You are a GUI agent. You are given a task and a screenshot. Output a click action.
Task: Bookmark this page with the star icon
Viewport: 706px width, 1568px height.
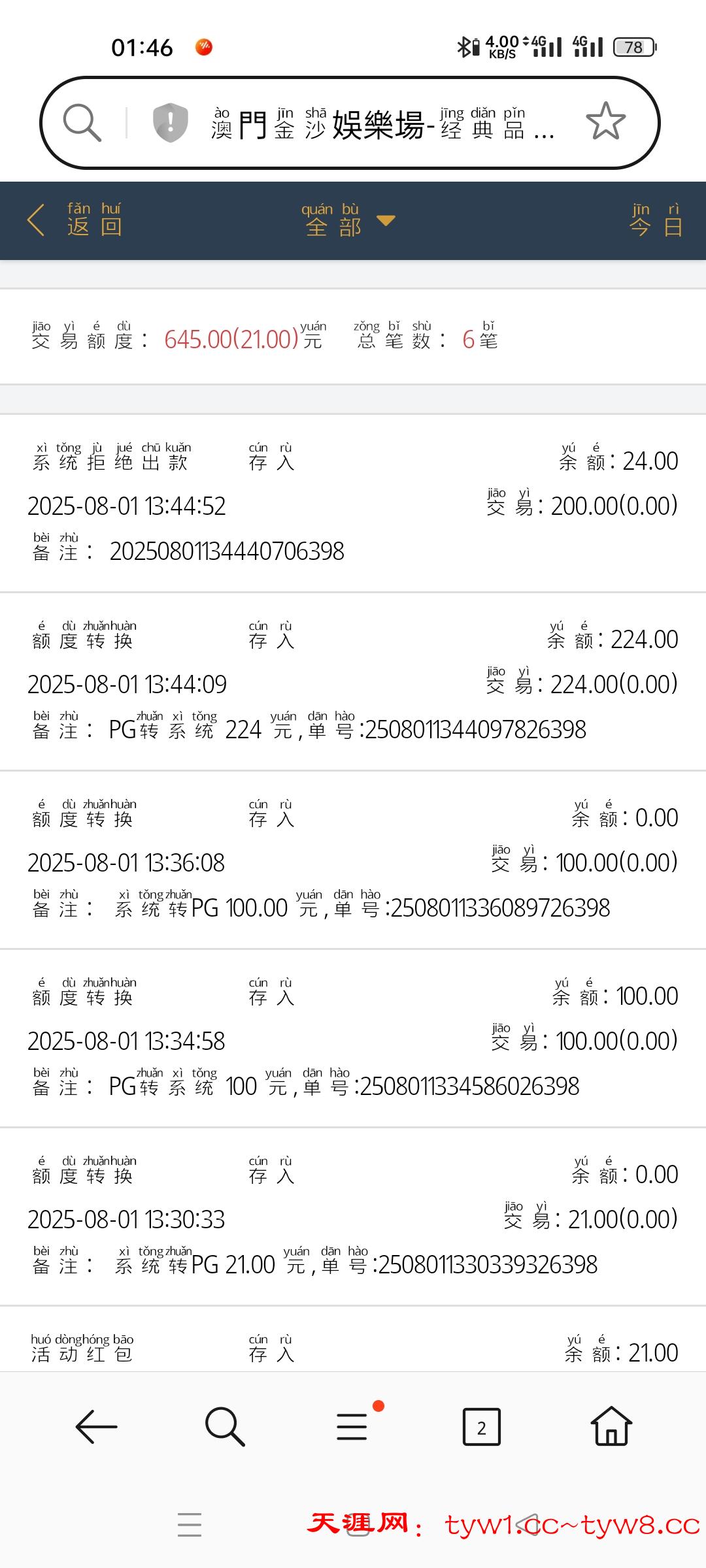pyautogui.click(x=605, y=122)
